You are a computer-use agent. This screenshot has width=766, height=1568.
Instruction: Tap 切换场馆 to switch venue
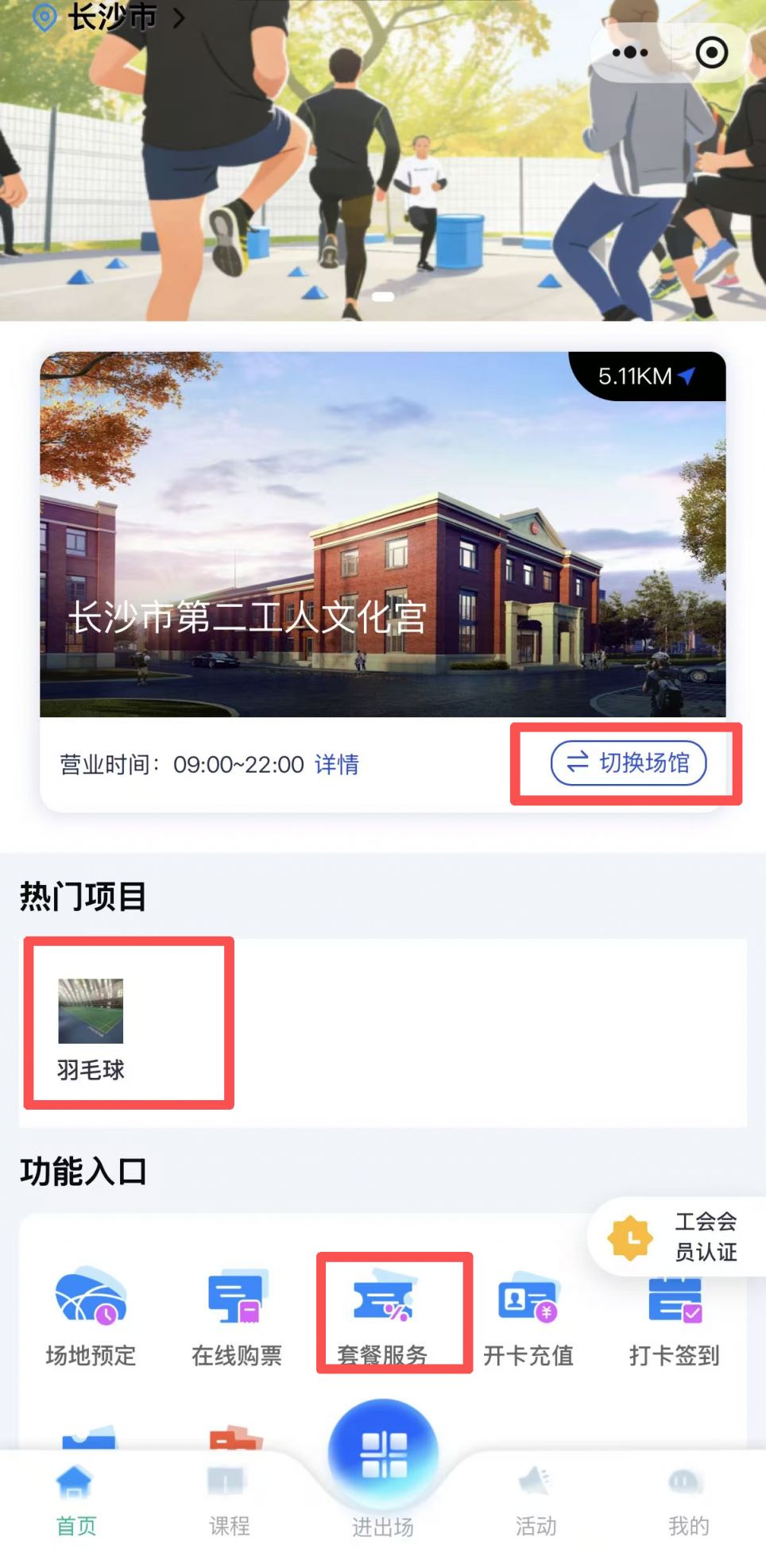[628, 763]
